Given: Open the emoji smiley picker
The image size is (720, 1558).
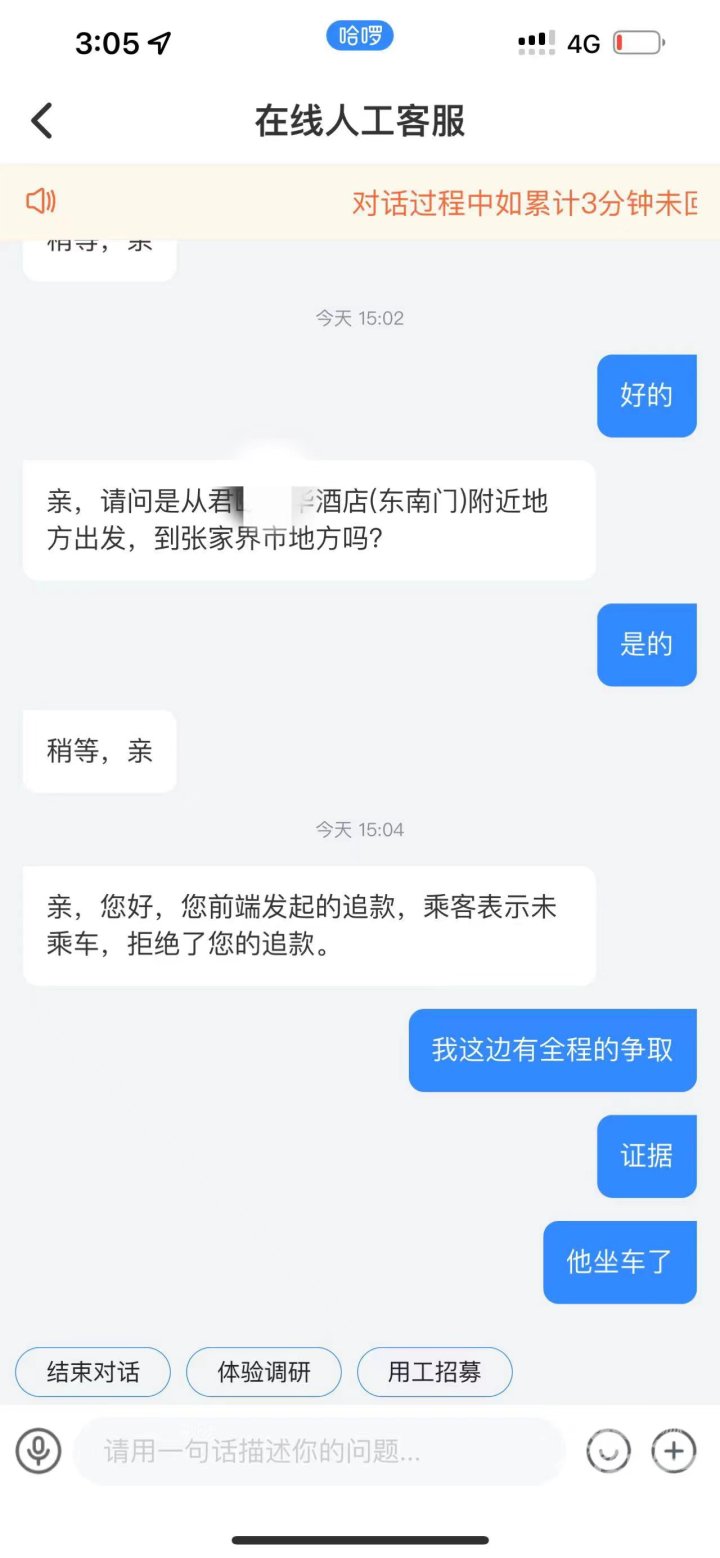Looking at the screenshot, I should 607,1450.
